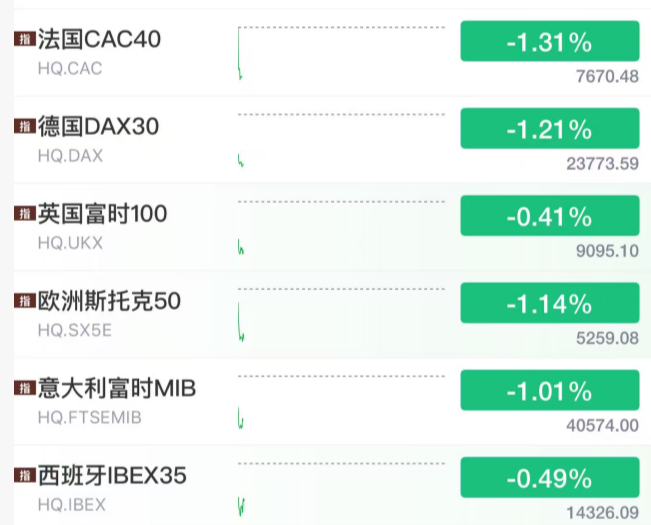
Task: Toggle the -0.49% badge on 西班牙IBEX35
Action: pos(549,477)
